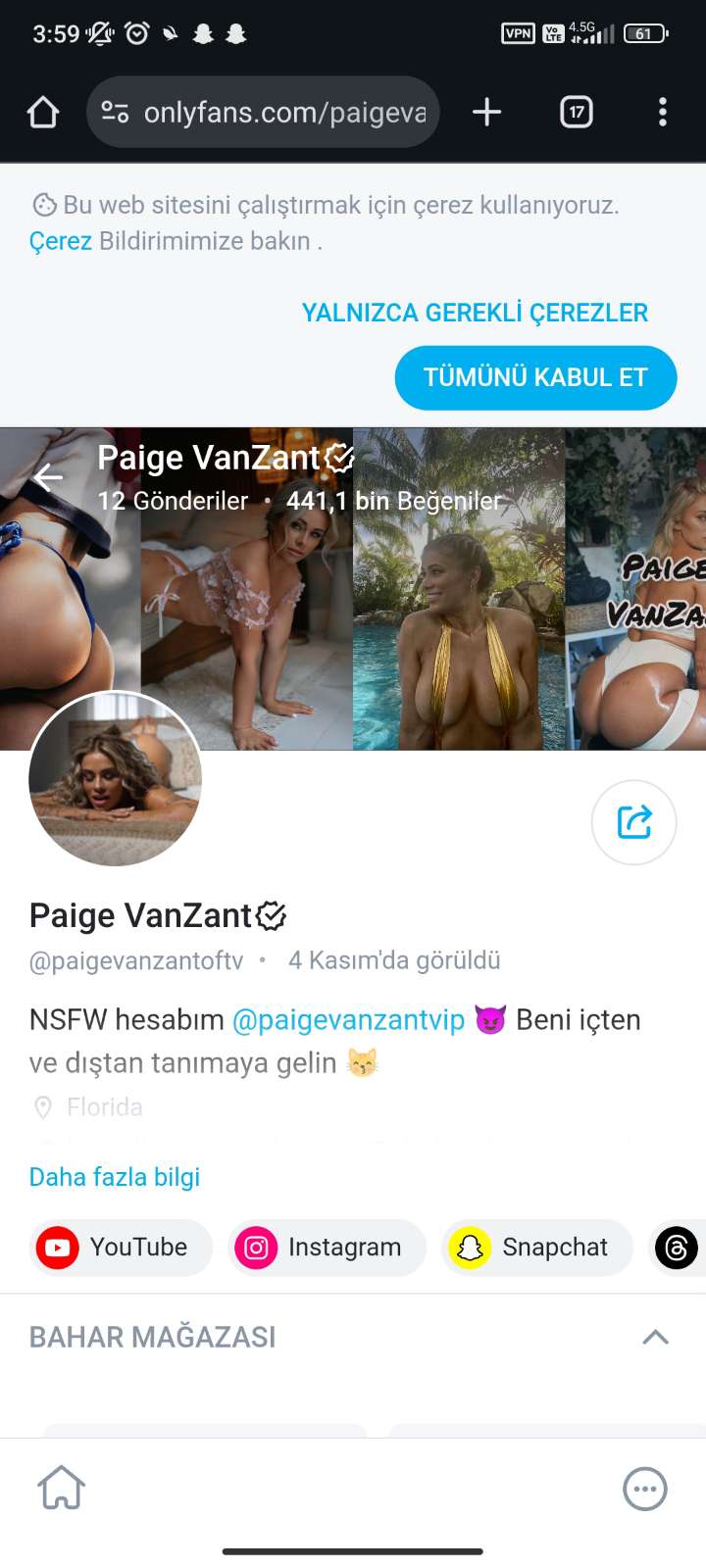Expand bio with Daha fazla bilgi

pos(115,1177)
